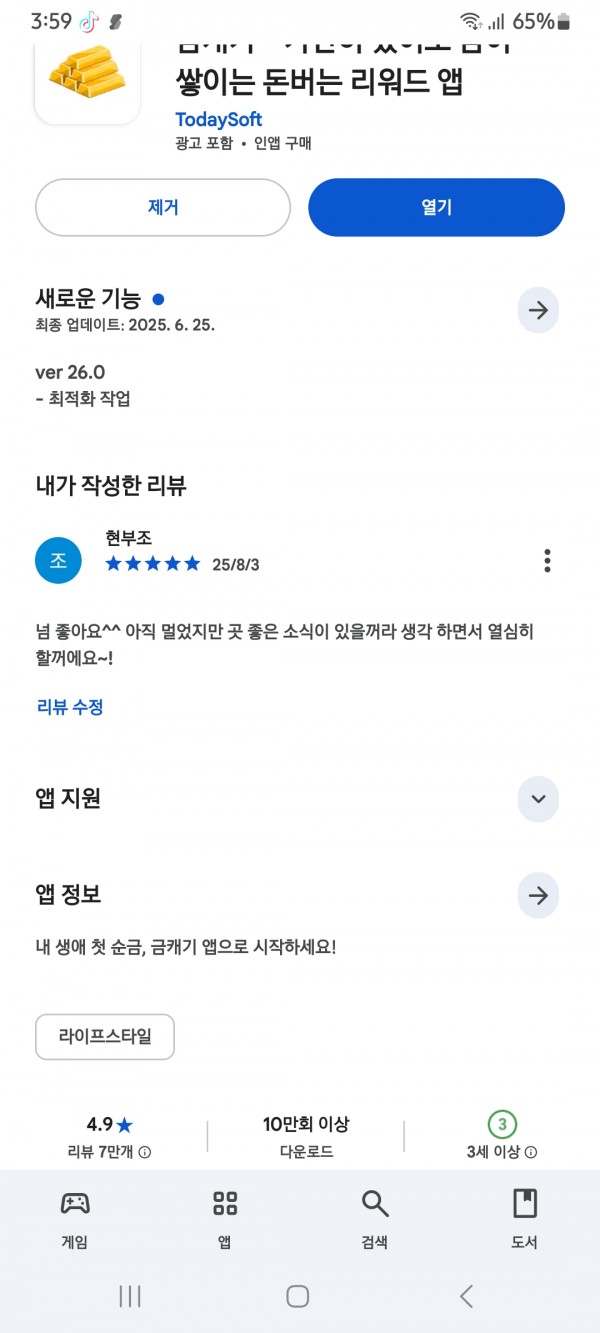The height and width of the screenshot is (1333, 600).
Task: View info for 리뷰 7만개 rating
Action: (110, 1152)
